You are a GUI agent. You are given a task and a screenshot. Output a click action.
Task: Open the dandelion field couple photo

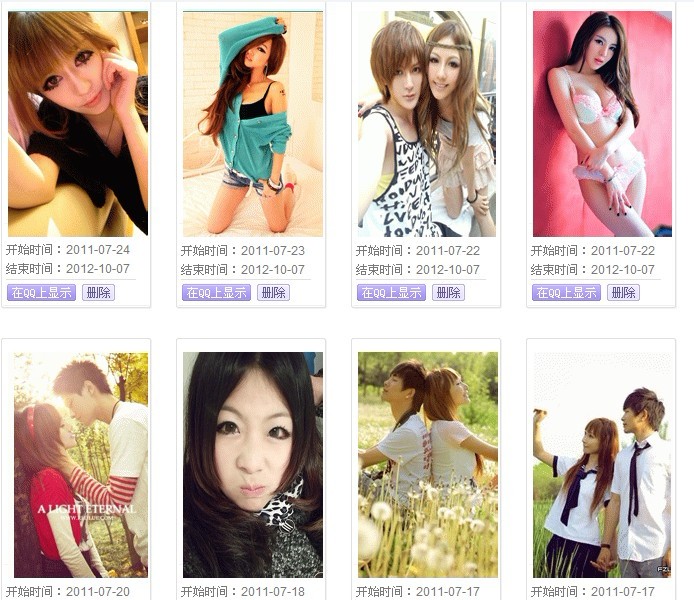428,464
